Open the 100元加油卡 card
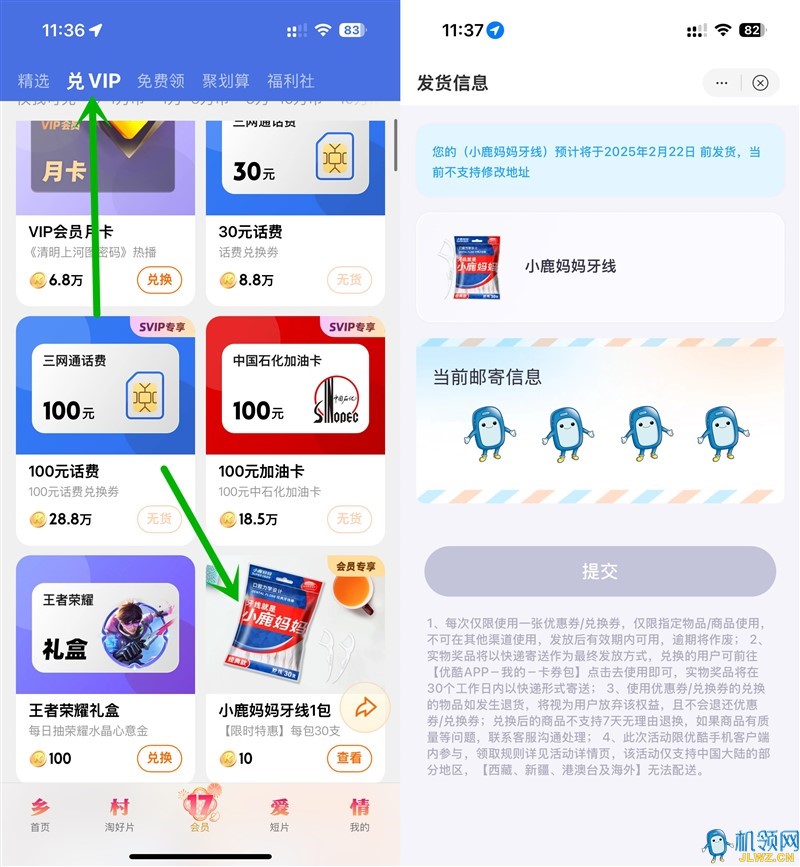Screen dimensions: 800x867 pyautogui.click(x=295, y=420)
